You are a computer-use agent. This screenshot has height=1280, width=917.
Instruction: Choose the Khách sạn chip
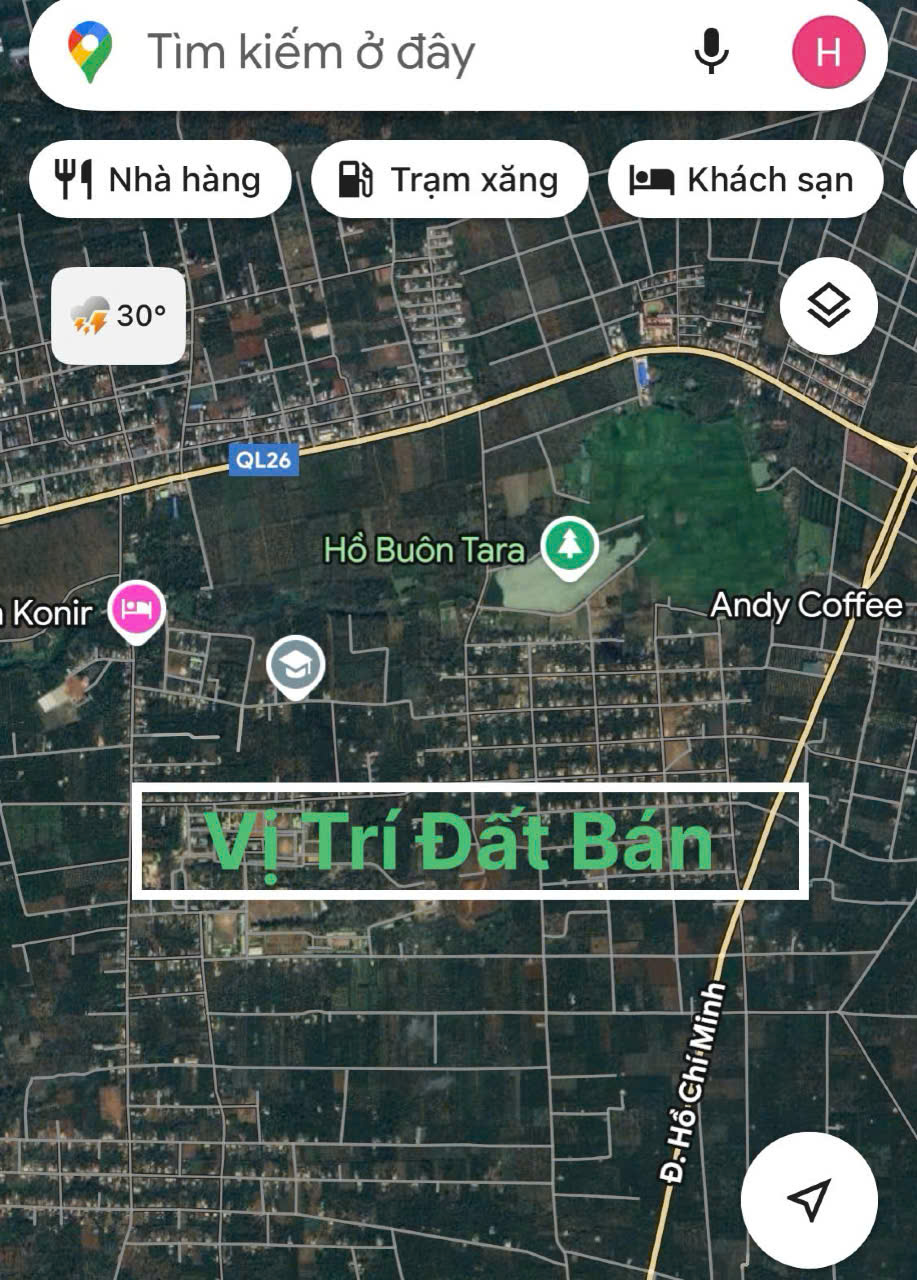tap(744, 180)
